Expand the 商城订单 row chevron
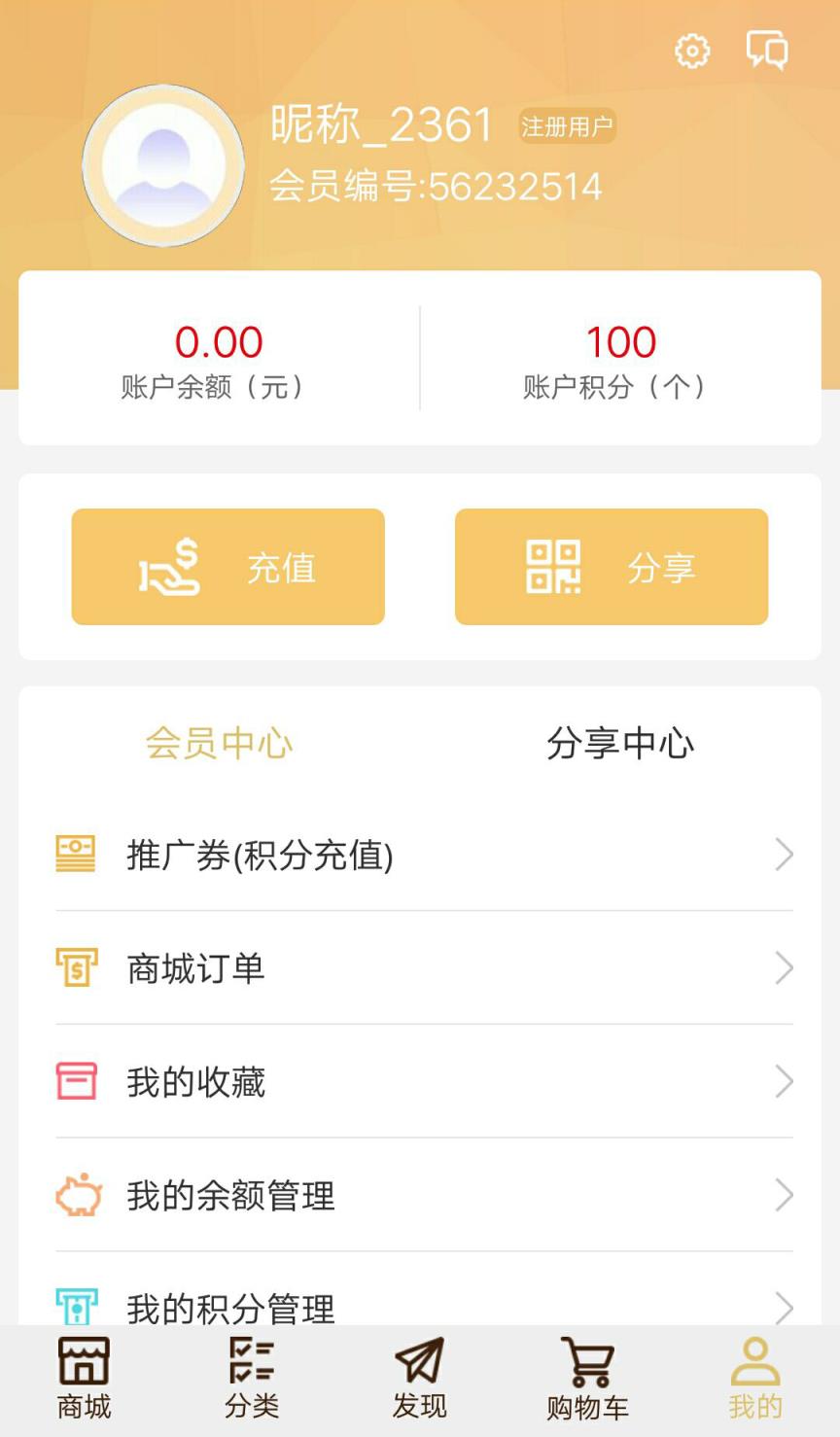The width and height of the screenshot is (840, 1437). (785, 966)
